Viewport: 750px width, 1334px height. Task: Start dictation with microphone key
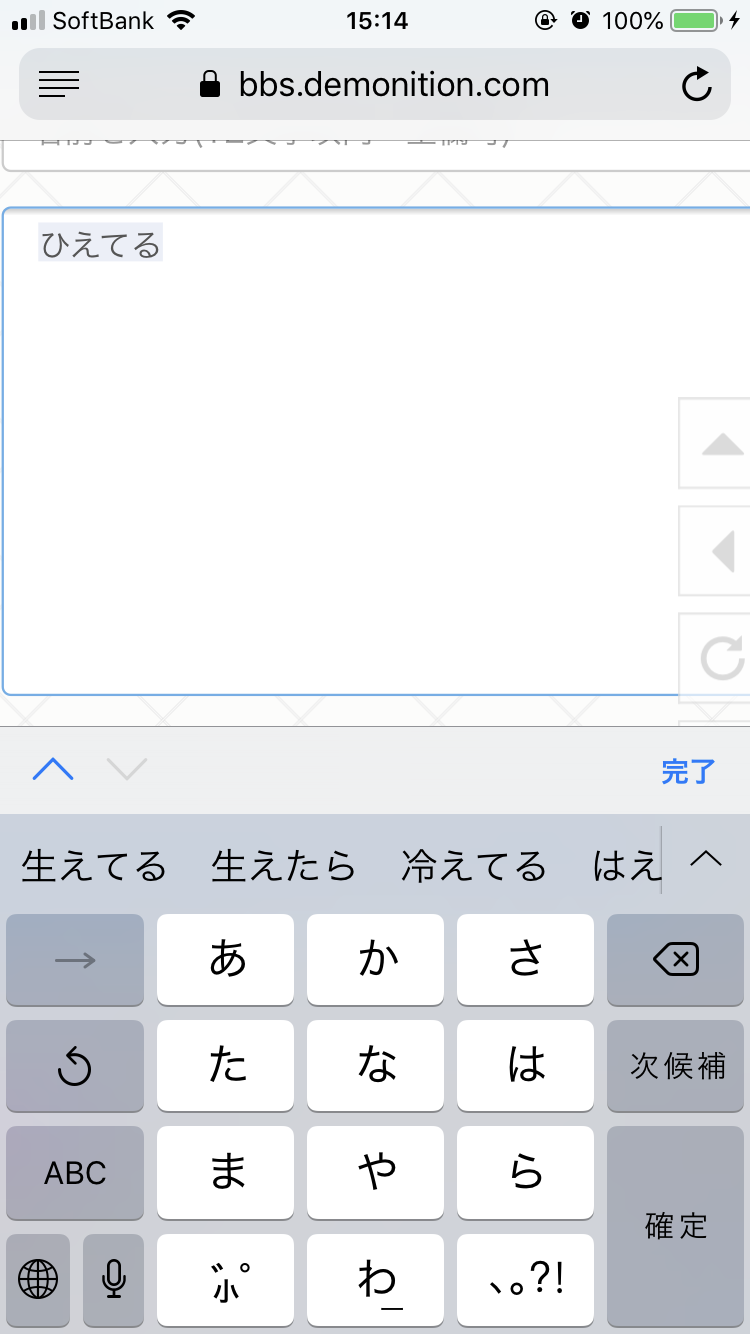tap(114, 1278)
